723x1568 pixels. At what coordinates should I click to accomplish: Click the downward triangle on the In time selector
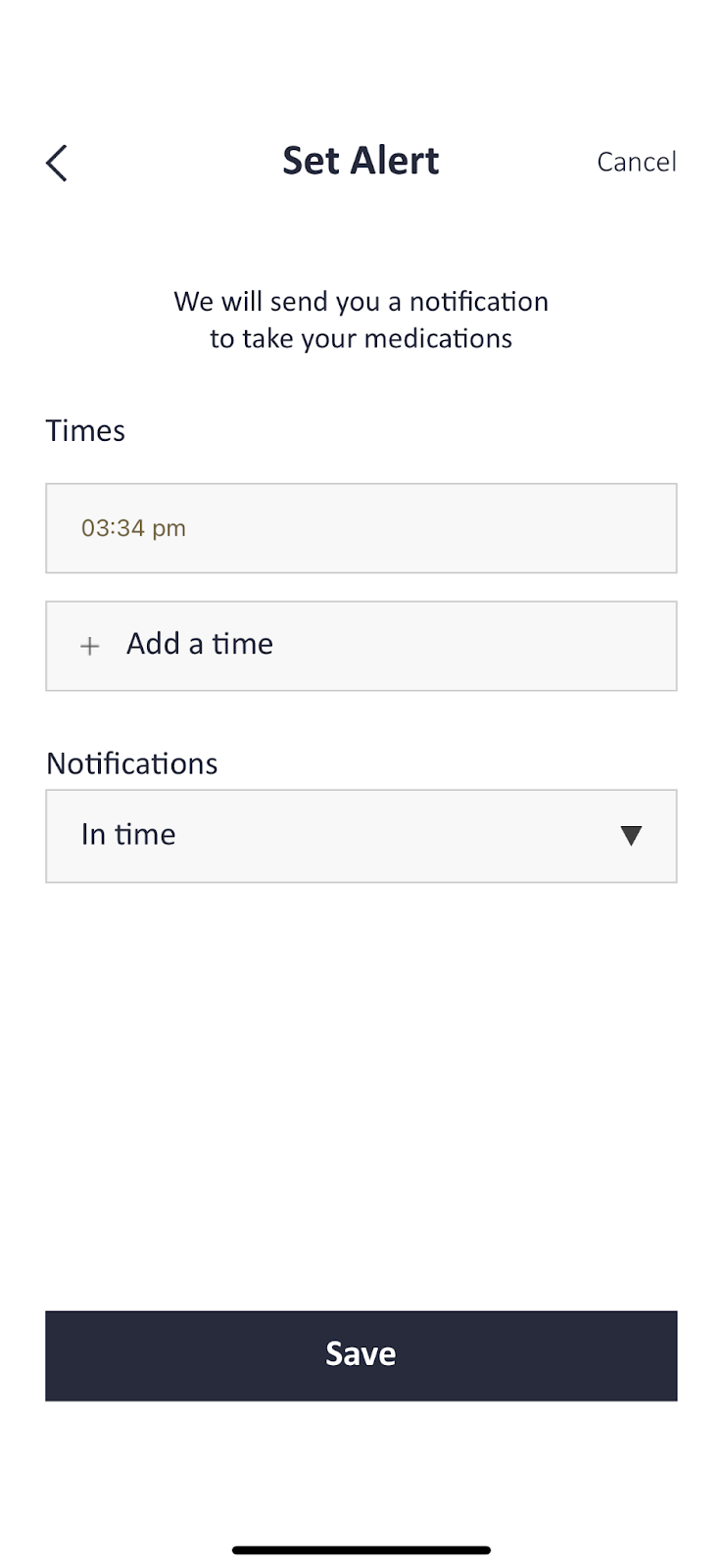pos(632,836)
